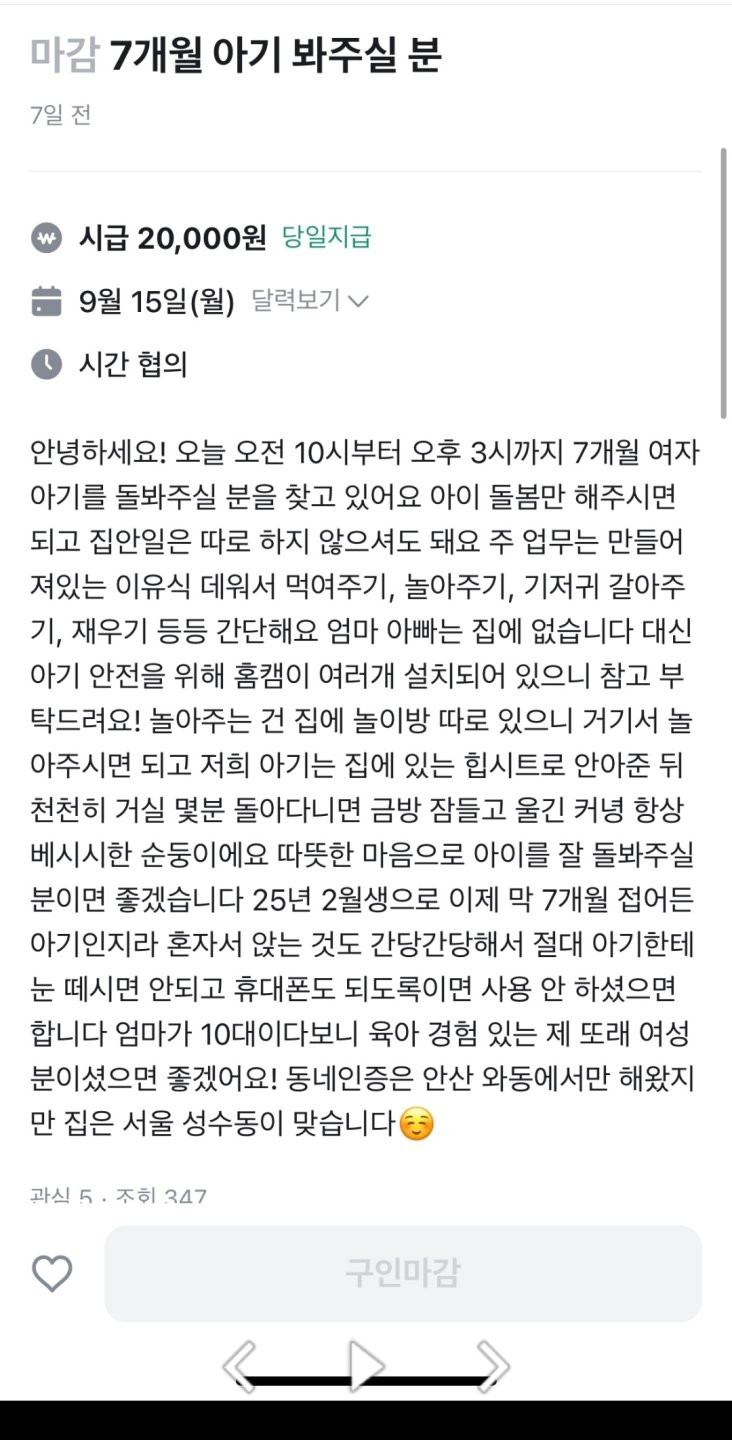Viewport: 732px width, 1440px height.
Task: Tap the 구인마감 button
Action: pos(403,1273)
